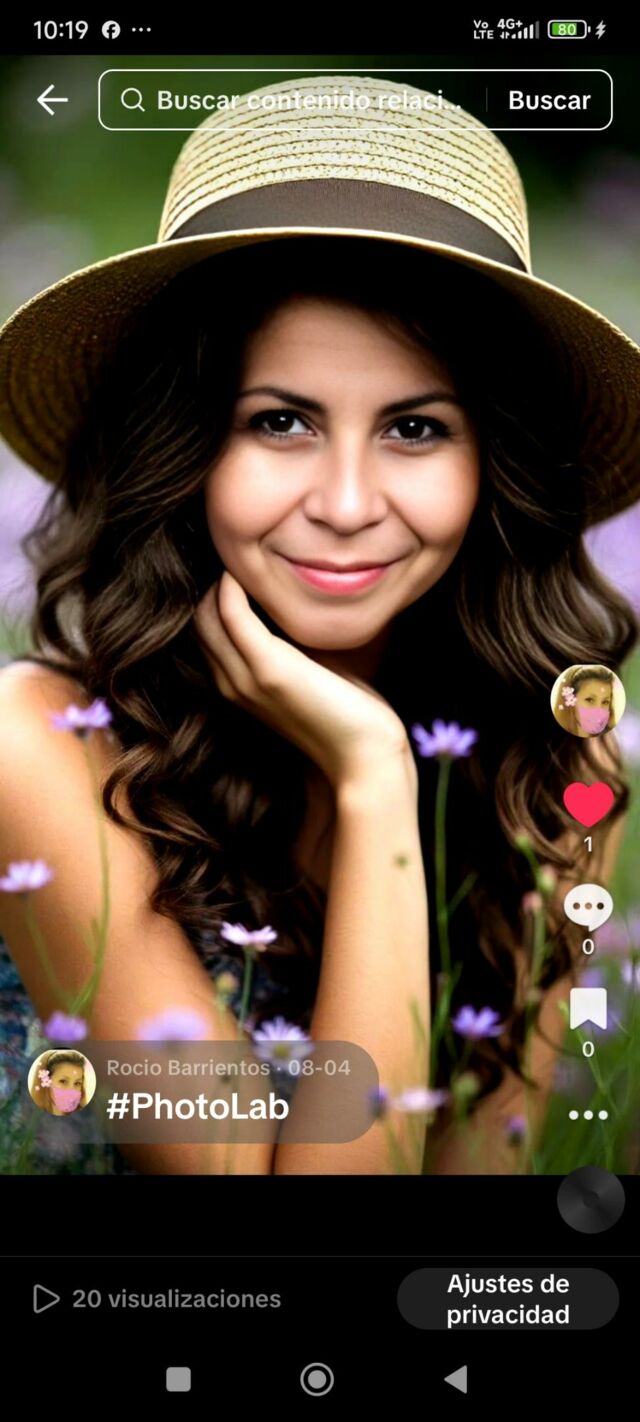This screenshot has height=1422, width=640.
Task: Open the #PhotoLab hashtag
Action: coord(198,1106)
